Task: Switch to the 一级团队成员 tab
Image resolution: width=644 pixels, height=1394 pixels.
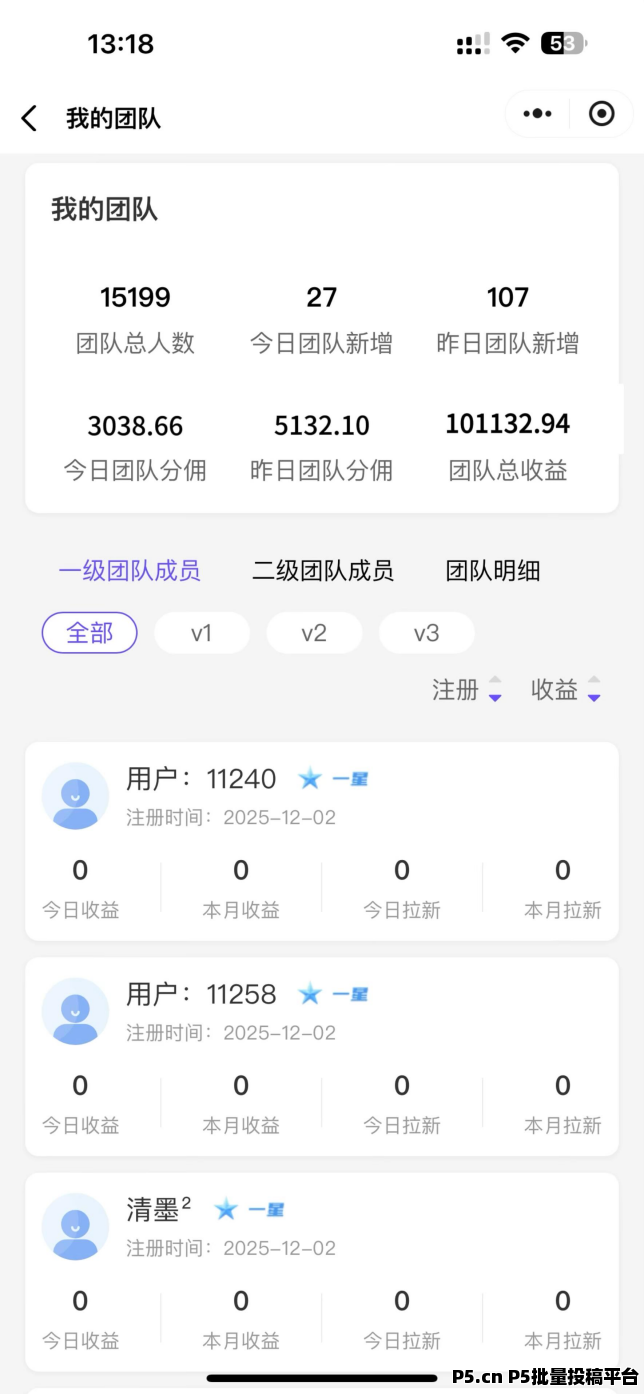Action: coord(129,571)
